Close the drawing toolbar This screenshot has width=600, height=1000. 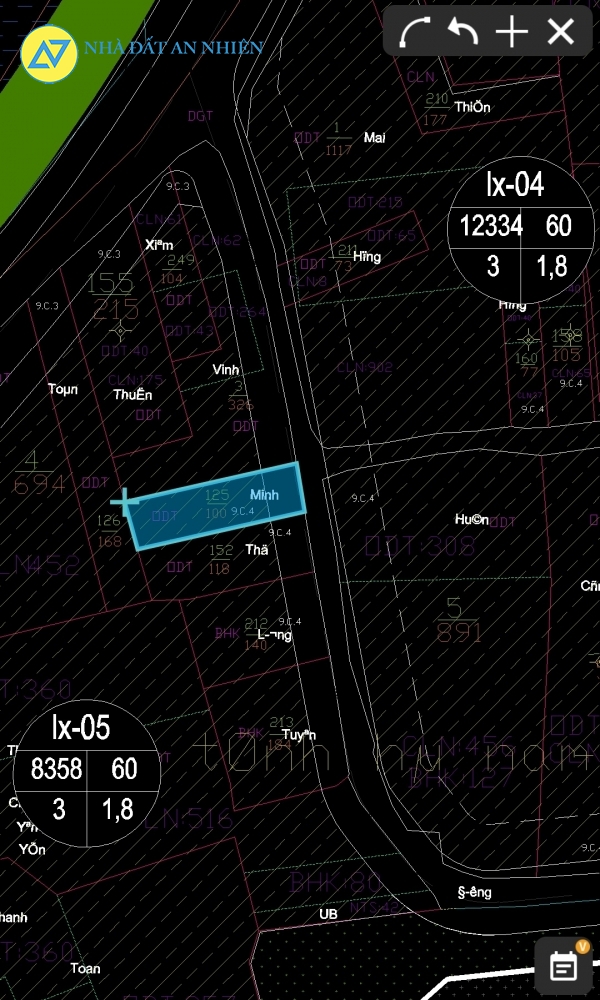click(x=560, y=31)
